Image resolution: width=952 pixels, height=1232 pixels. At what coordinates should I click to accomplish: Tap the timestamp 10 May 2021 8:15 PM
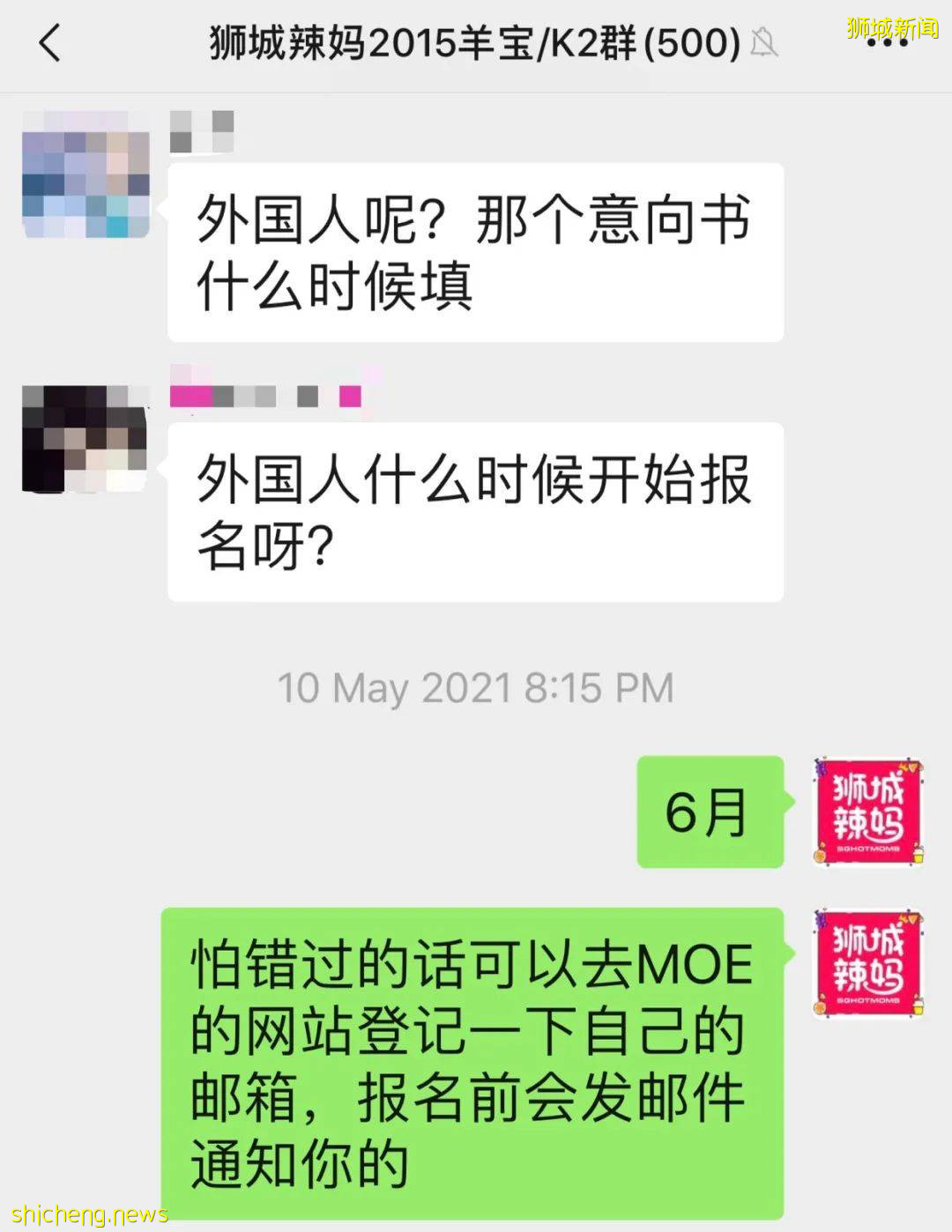[x=476, y=688]
